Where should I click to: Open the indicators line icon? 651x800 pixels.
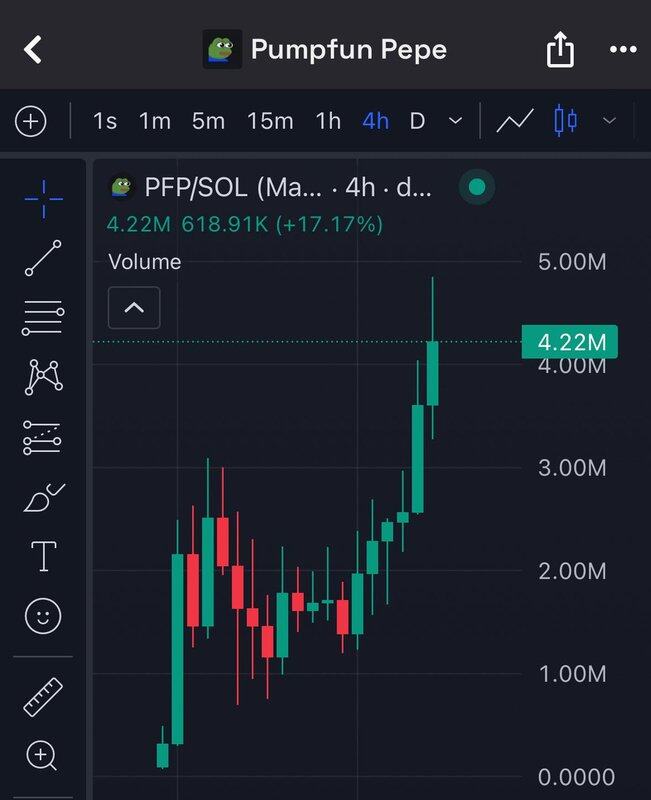point(515,122)
